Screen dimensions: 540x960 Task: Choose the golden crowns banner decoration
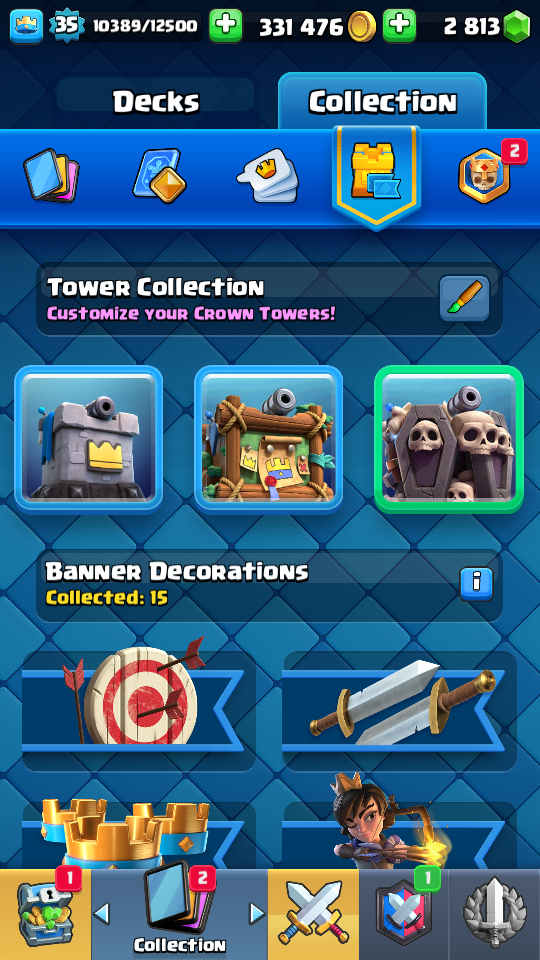pos(138,836)
